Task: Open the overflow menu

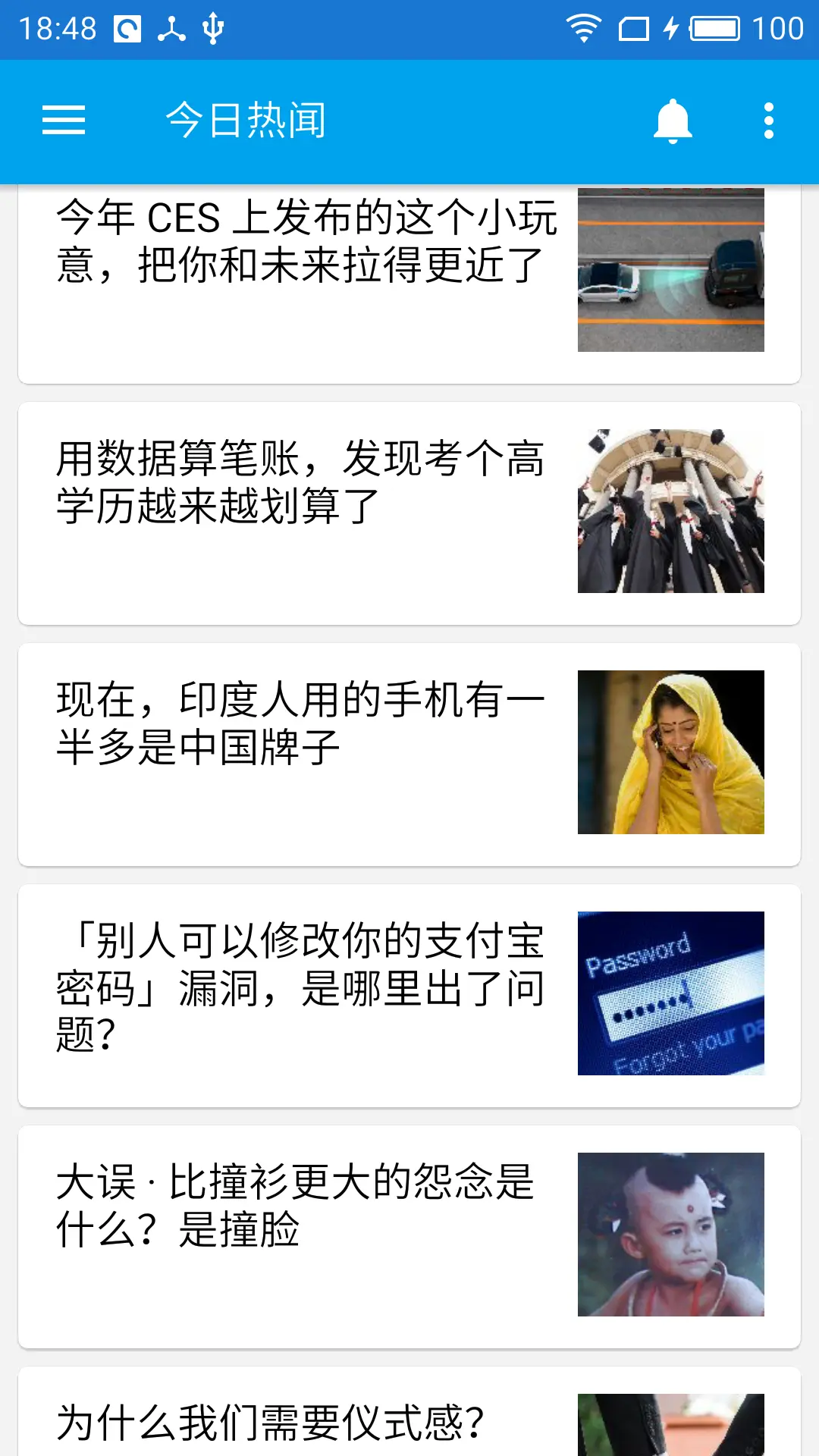Action: point(768,121)
